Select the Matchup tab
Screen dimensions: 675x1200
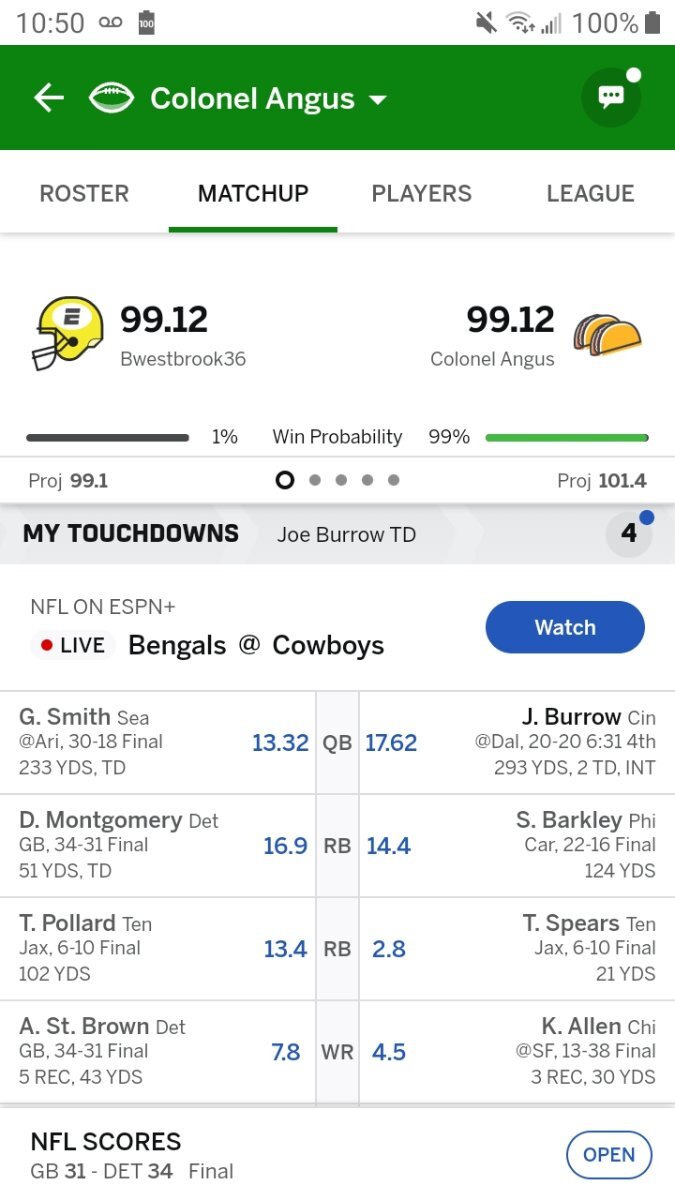pyautogui.click(x=253, y=193)
